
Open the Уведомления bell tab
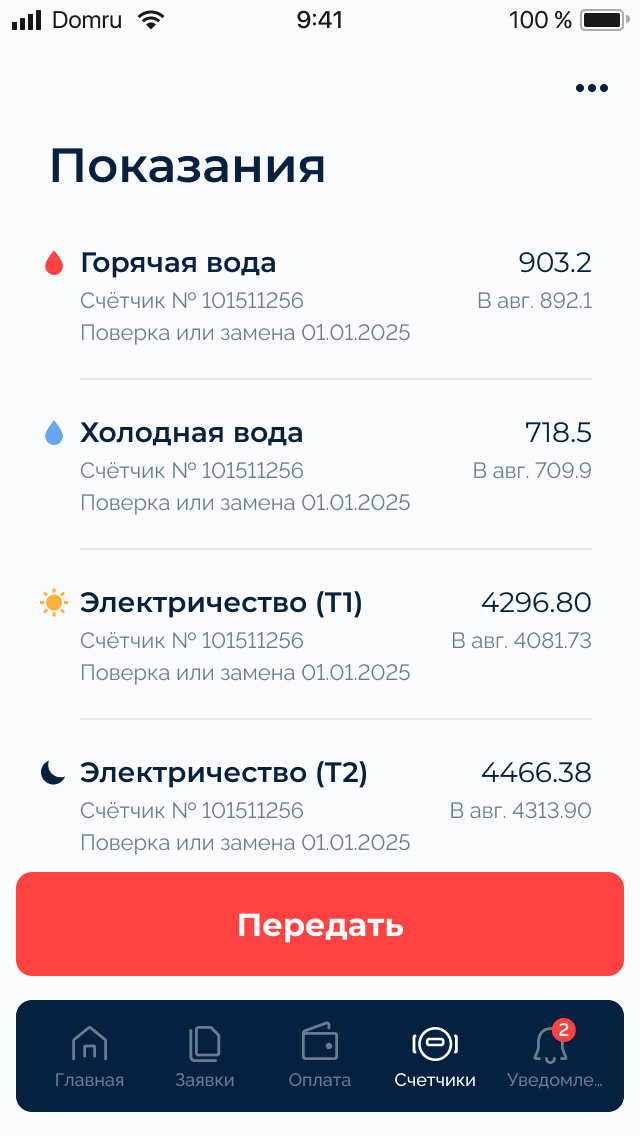pyautogui.click(x=554, y=1056)
